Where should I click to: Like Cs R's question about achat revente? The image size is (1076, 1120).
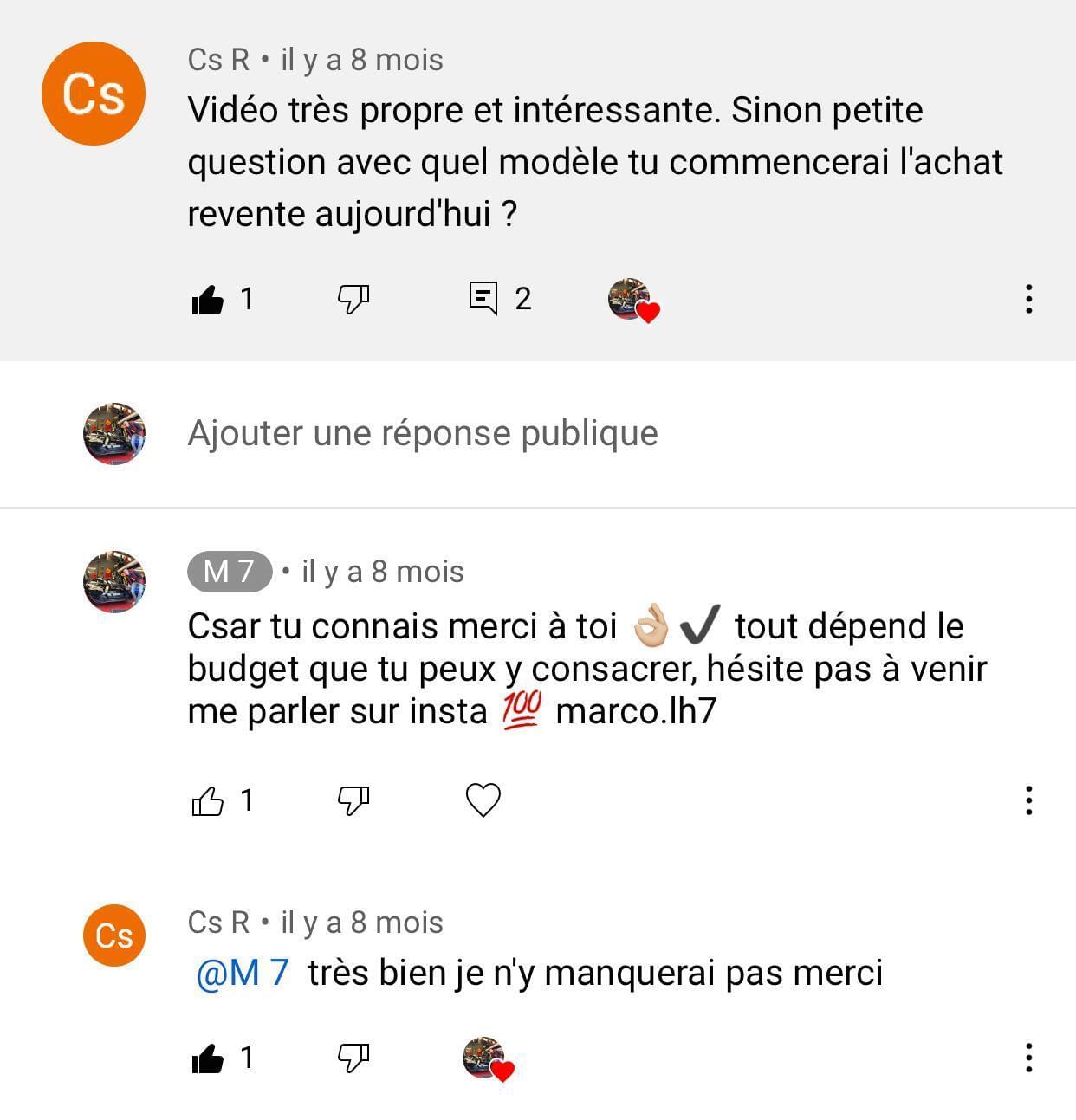[208, 300]
